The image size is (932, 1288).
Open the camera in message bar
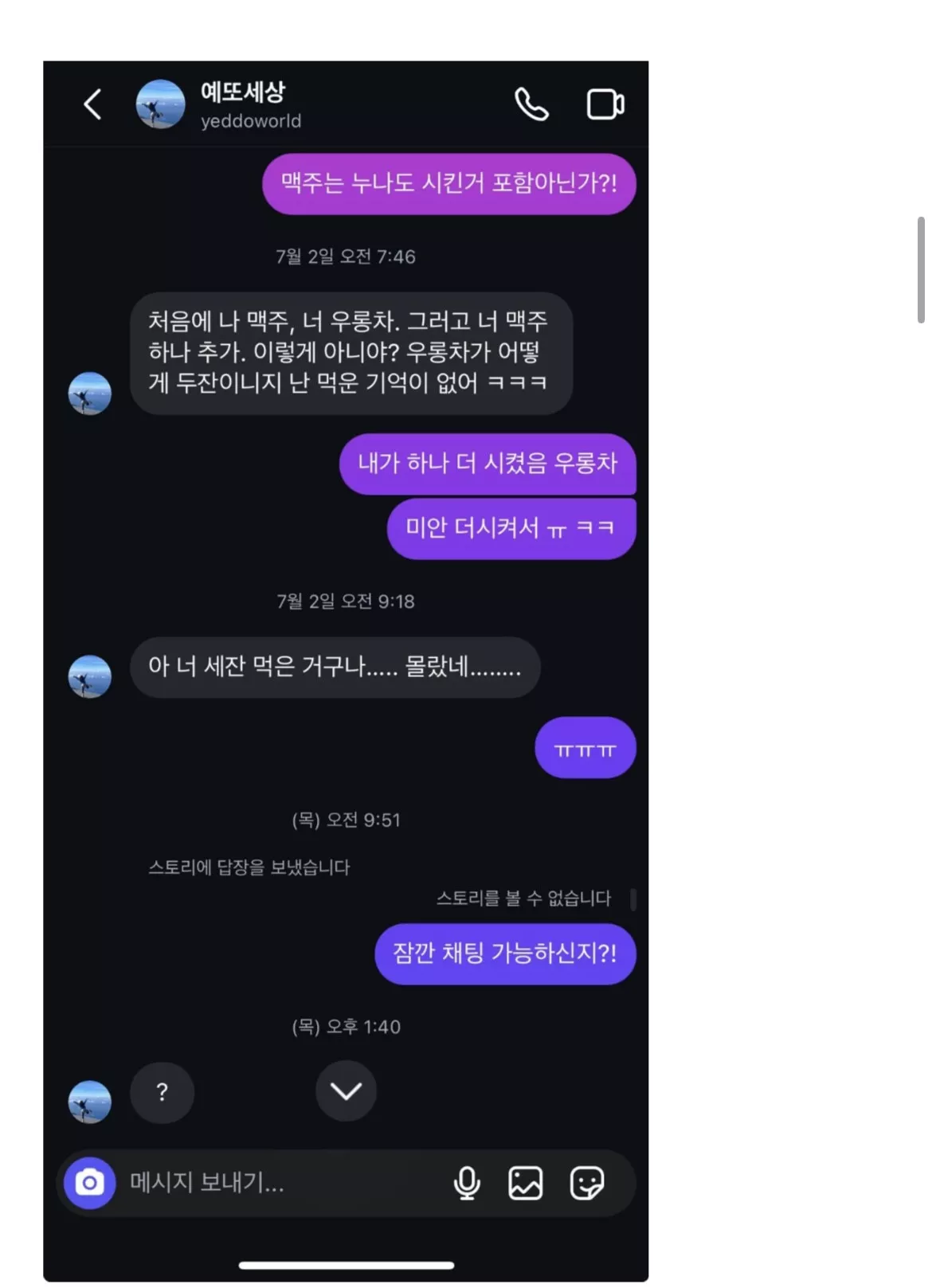90,1183
